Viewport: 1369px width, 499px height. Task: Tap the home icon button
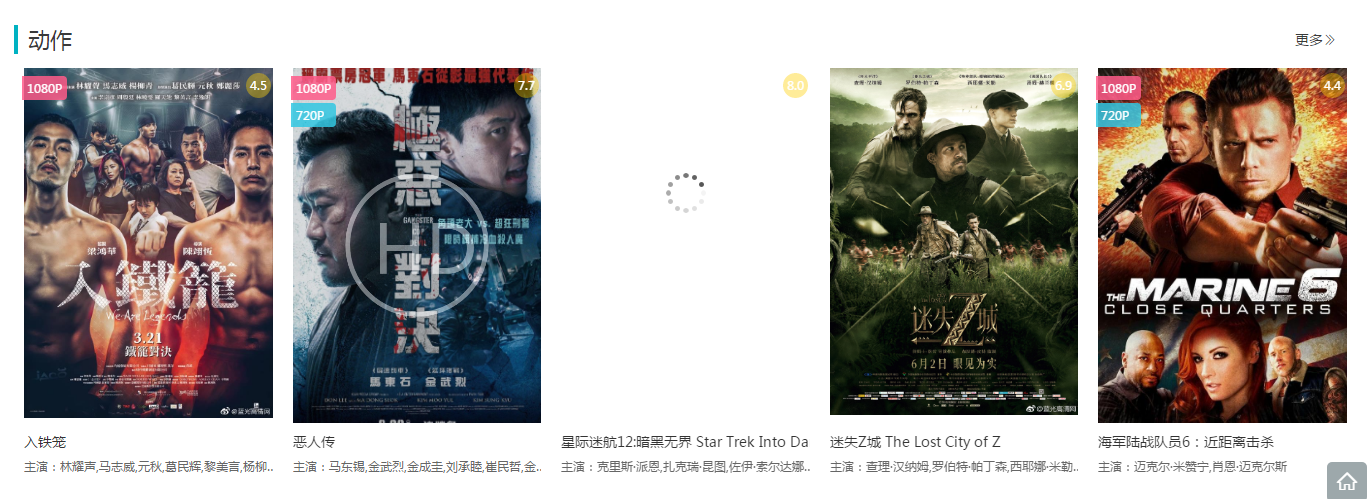(1346, 480)
